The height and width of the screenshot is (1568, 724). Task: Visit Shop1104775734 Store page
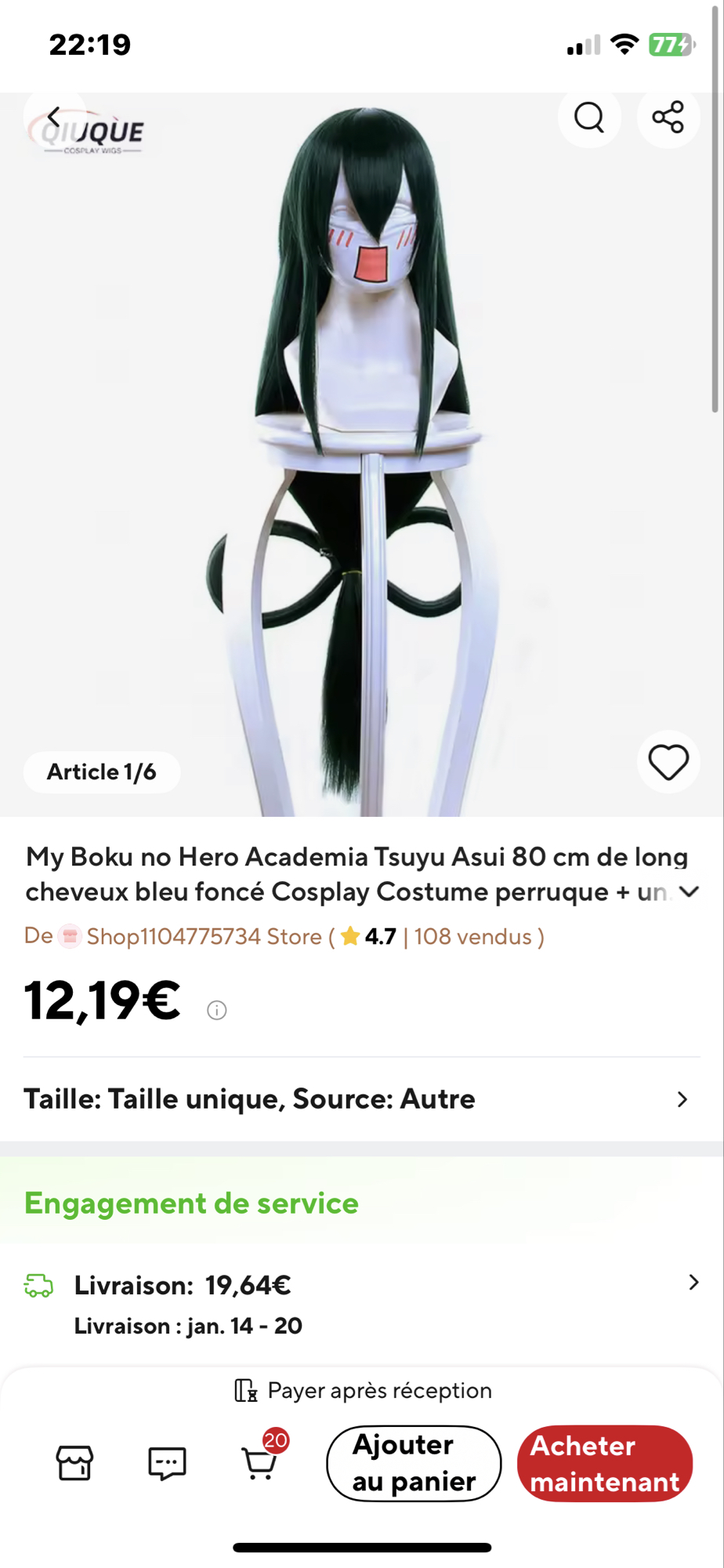(x=204, y=936)
